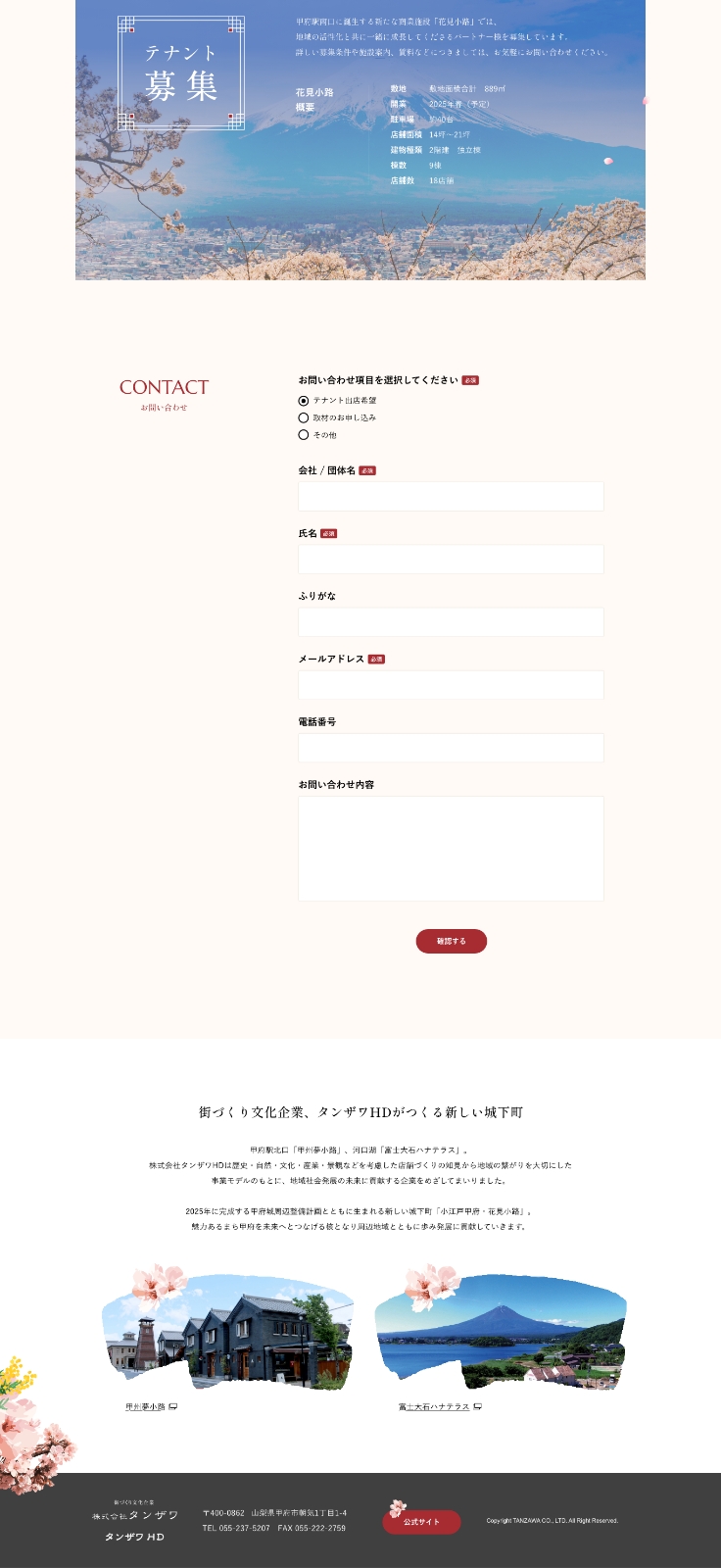Select the その他 radio option
The image size is (721, 1568).
(x=304, y=435)
